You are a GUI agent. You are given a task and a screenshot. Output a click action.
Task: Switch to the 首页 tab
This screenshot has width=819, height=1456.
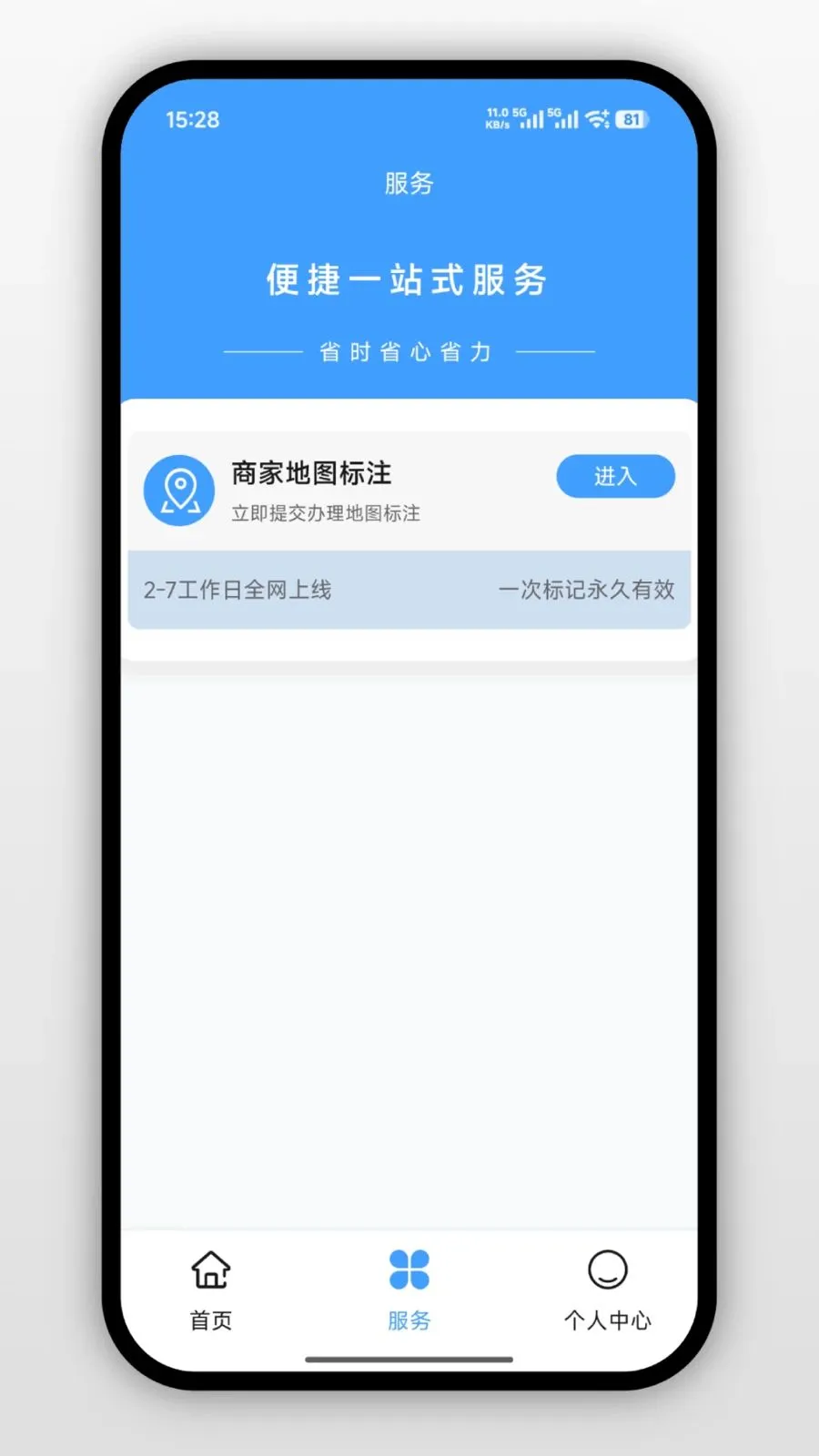[x=211, y=1289]
